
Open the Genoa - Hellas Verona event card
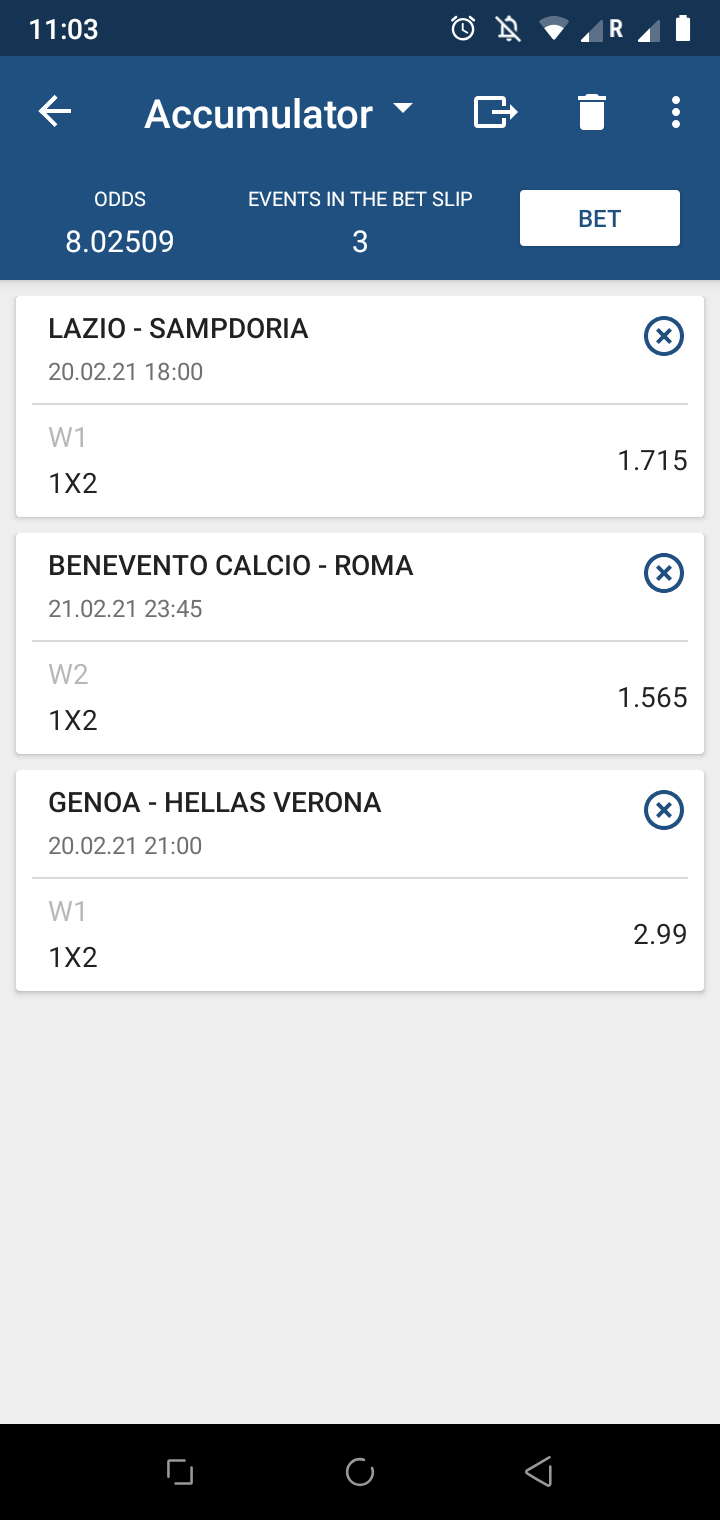[x=360, y=880]
